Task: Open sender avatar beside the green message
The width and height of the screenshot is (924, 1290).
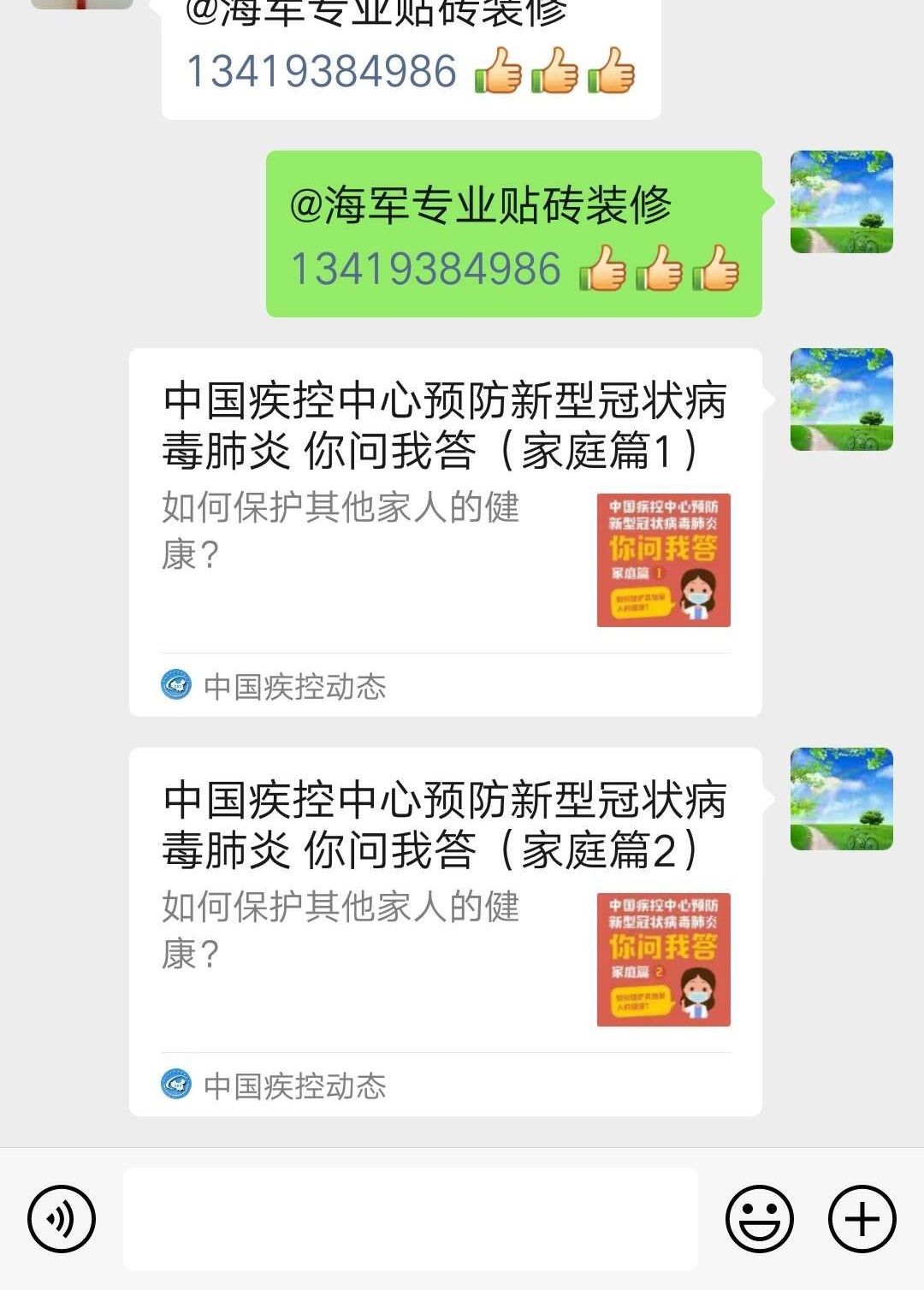Action: click(841, 202)
